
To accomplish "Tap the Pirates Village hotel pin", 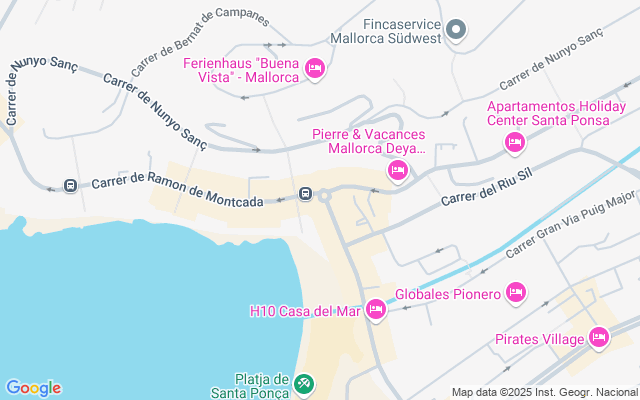I will [599, 338].
